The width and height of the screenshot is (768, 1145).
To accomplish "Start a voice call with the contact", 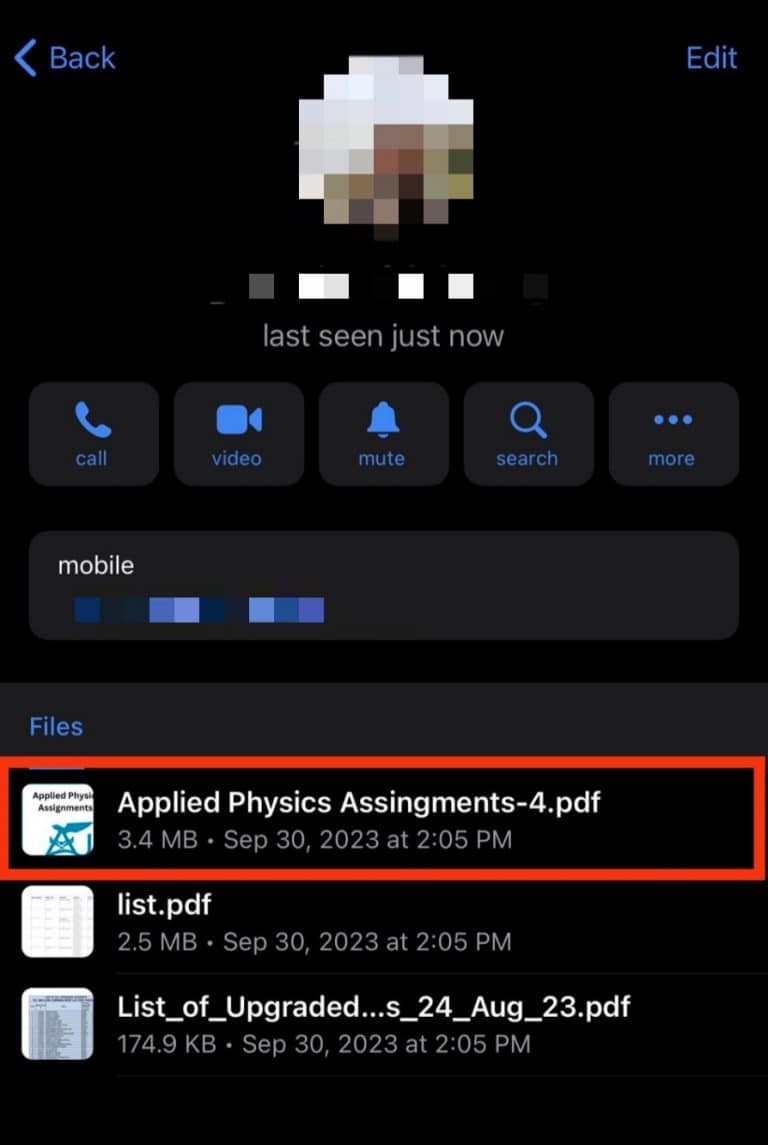I will [92, 434].
